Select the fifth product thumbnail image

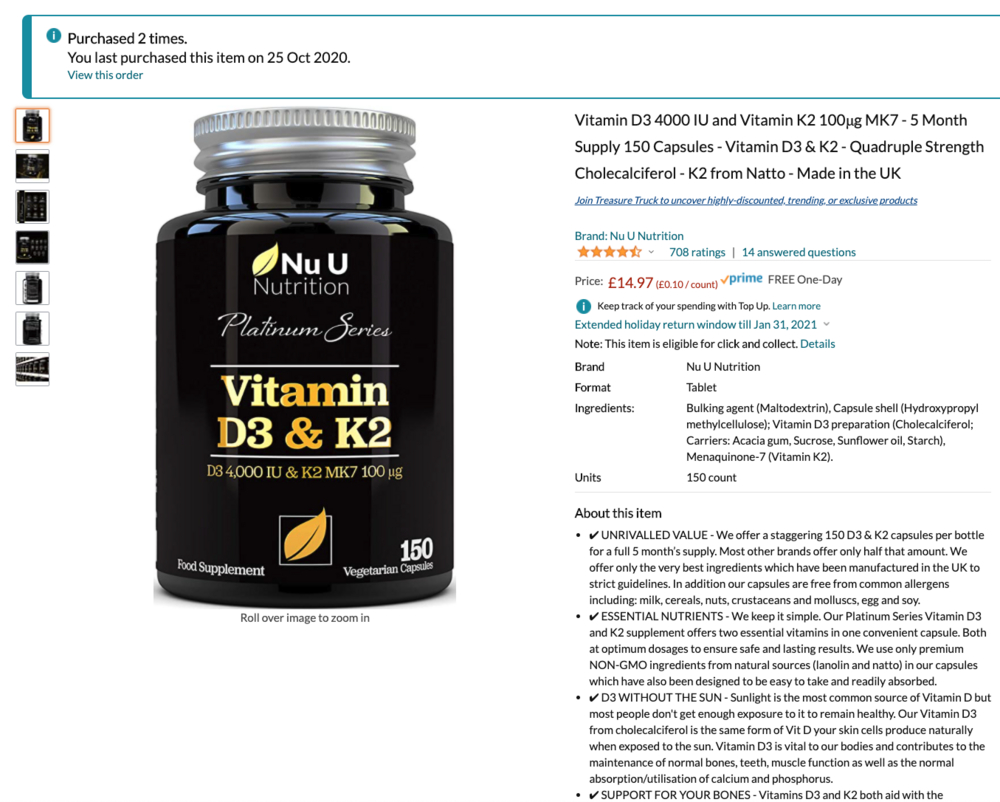[x=32, y=288]
